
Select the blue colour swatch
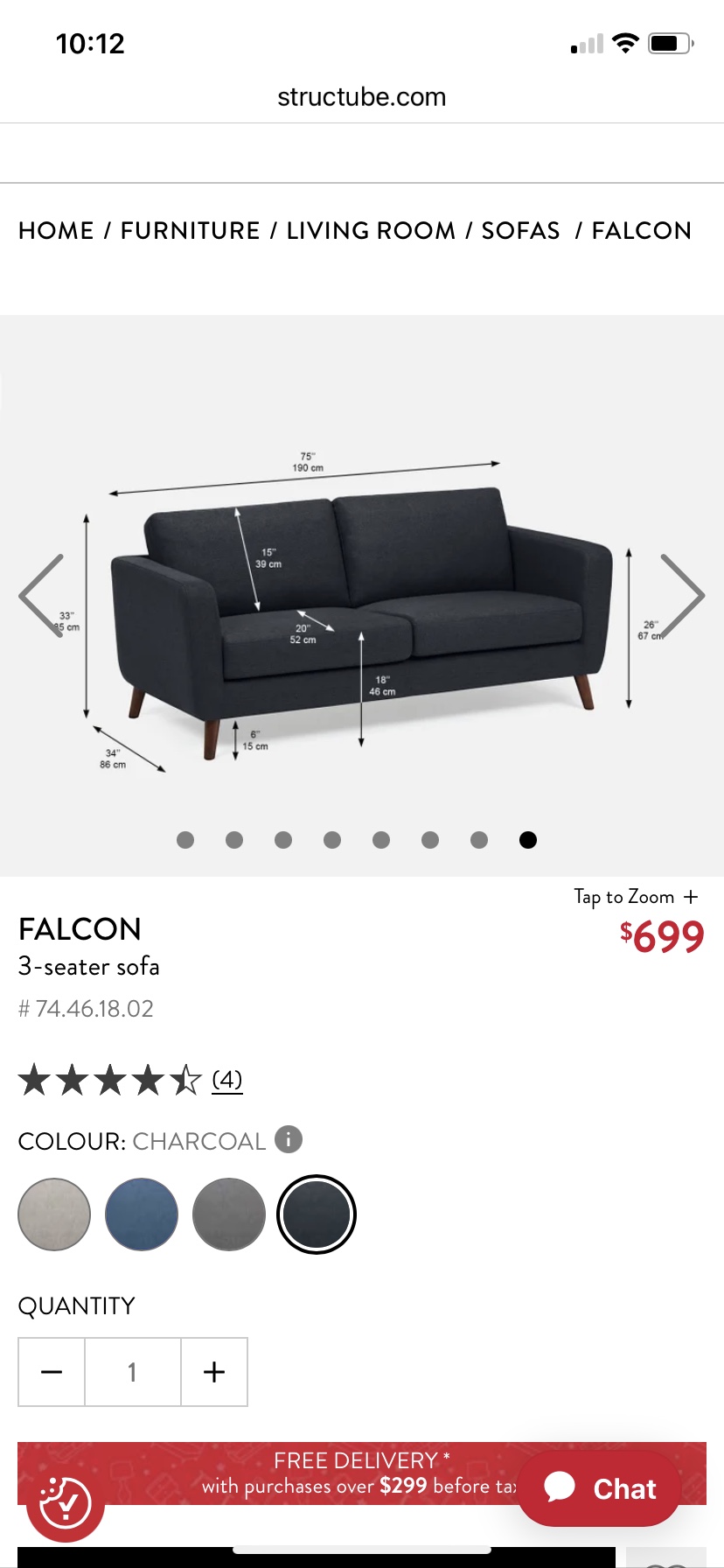pos(142,1214)
